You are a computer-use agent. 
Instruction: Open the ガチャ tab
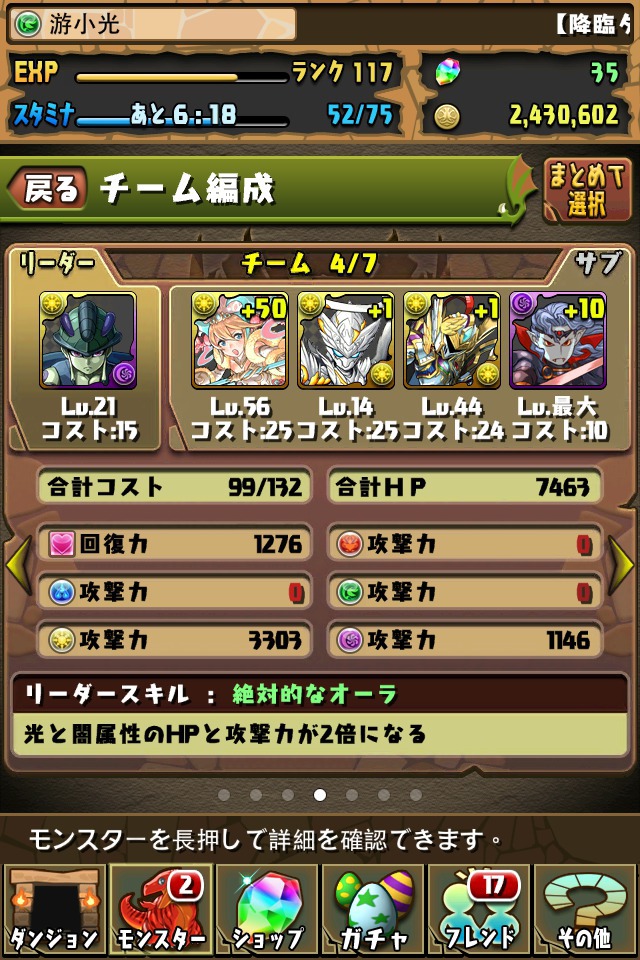tap(373, 910)
